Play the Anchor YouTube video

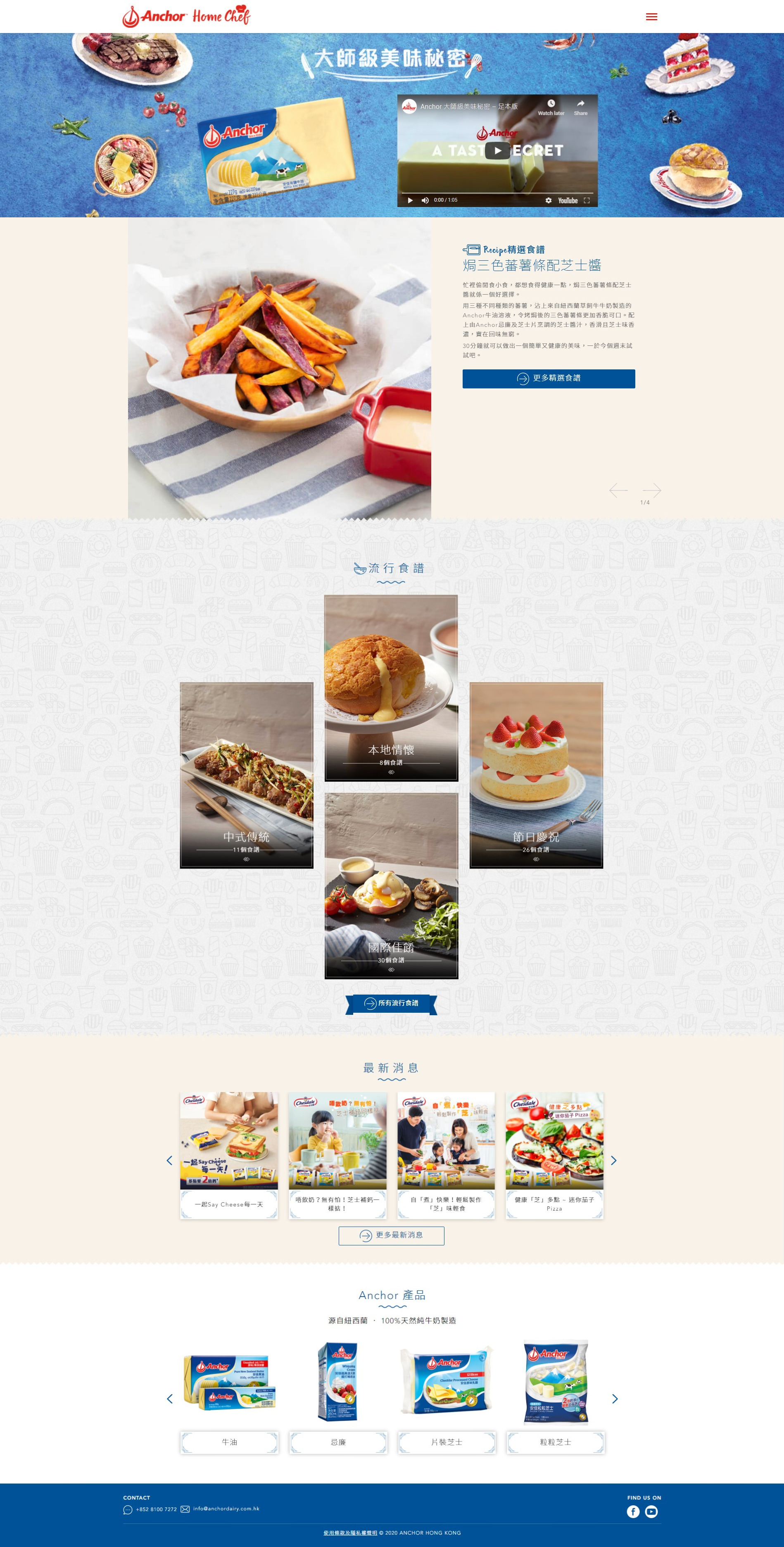(x=498, y=150)
